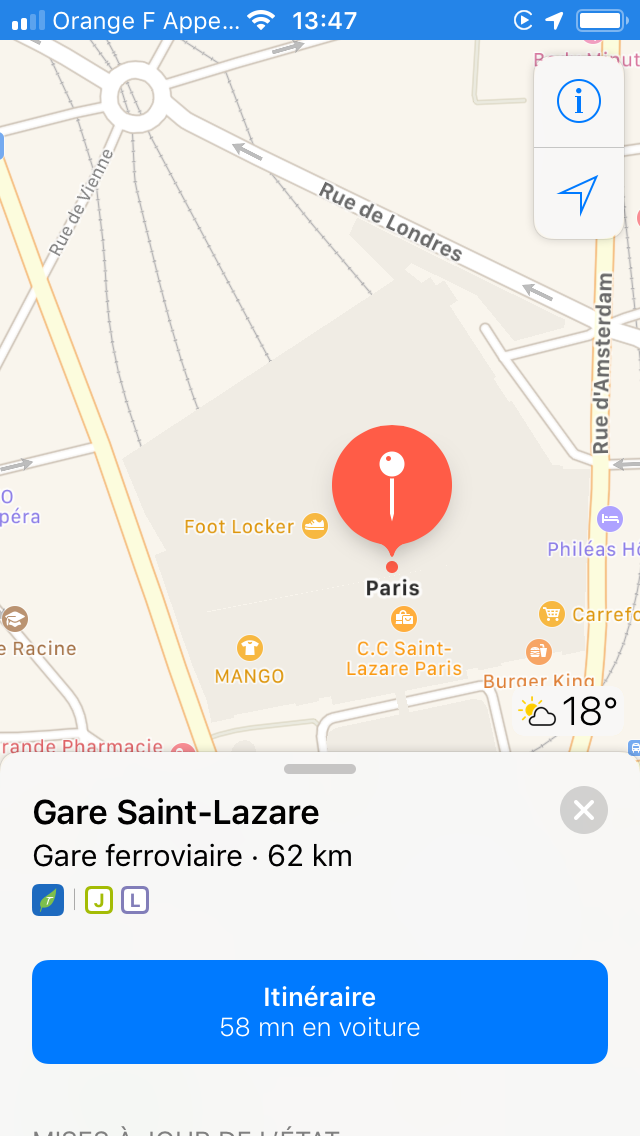Tap the 18° weather indicator
Viewport: 640px width, 1136px height.
tap(569, 711)
